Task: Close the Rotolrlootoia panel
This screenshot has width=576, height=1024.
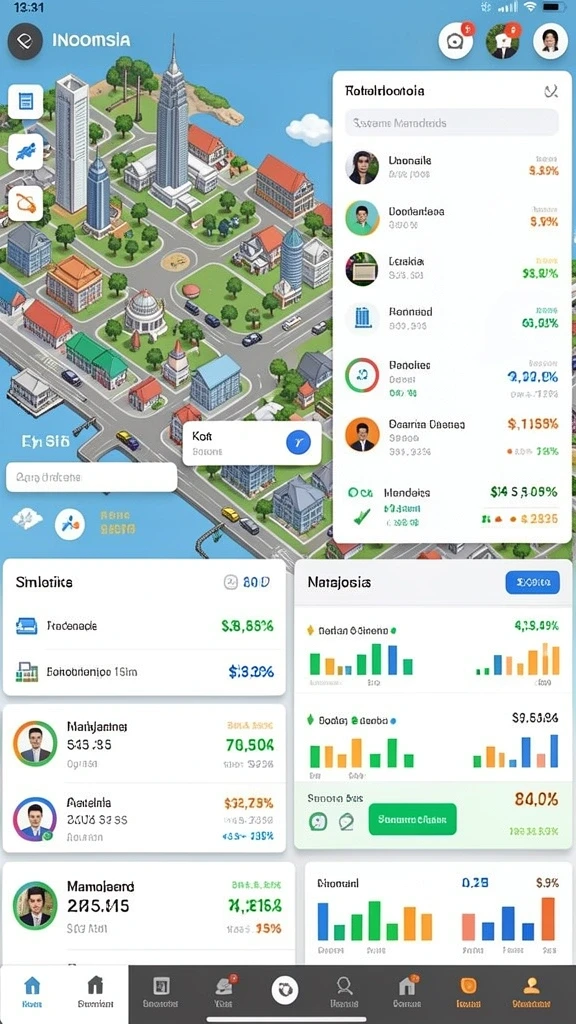Action: [551, 91]
